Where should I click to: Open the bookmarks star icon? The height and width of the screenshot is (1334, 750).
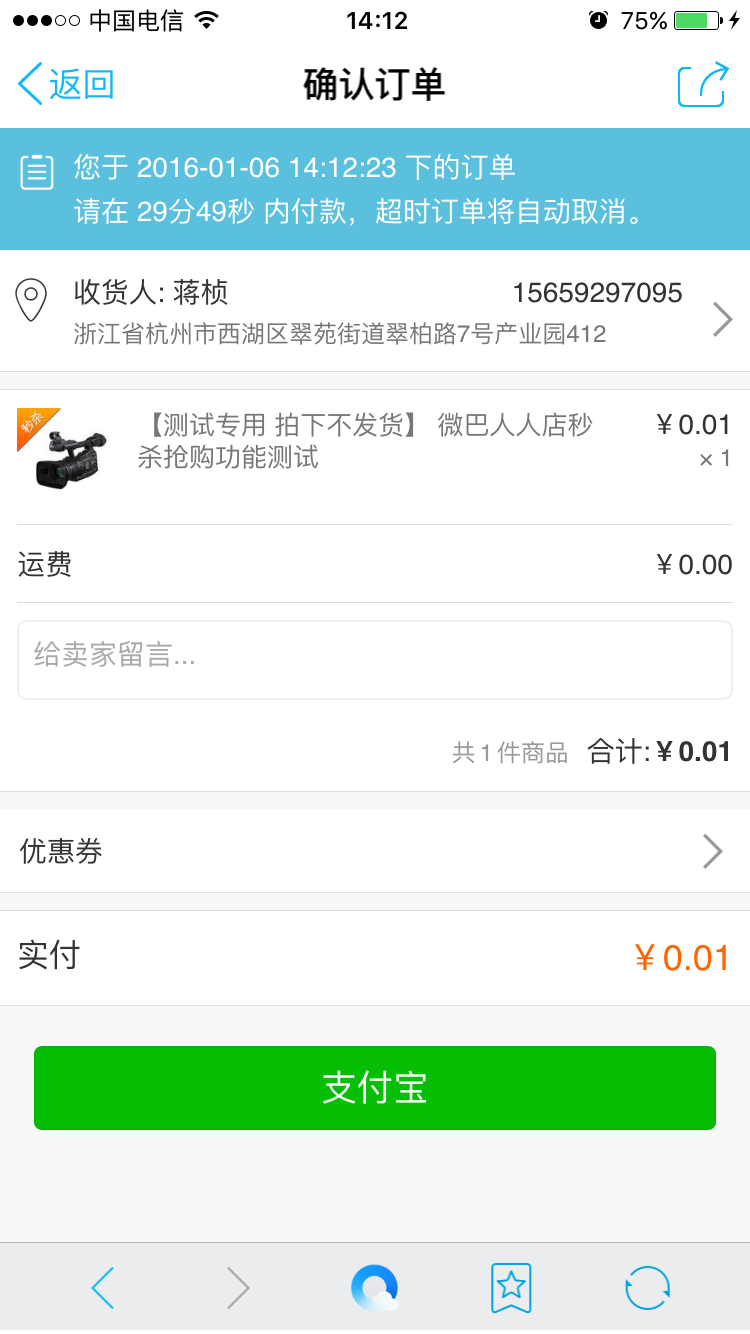point(511,1288)
